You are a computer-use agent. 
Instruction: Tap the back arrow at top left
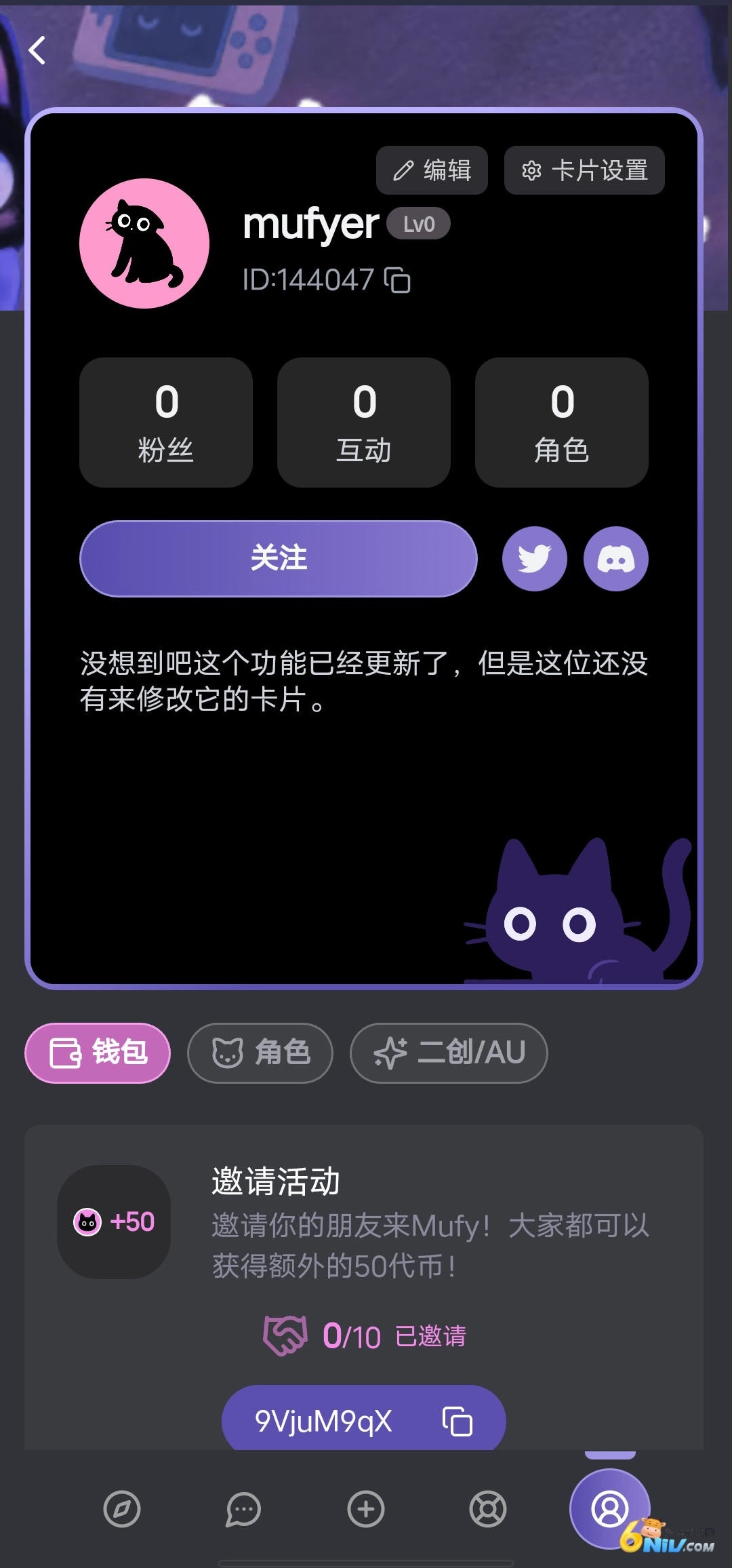pyautogui.click(x=39, y=50)
